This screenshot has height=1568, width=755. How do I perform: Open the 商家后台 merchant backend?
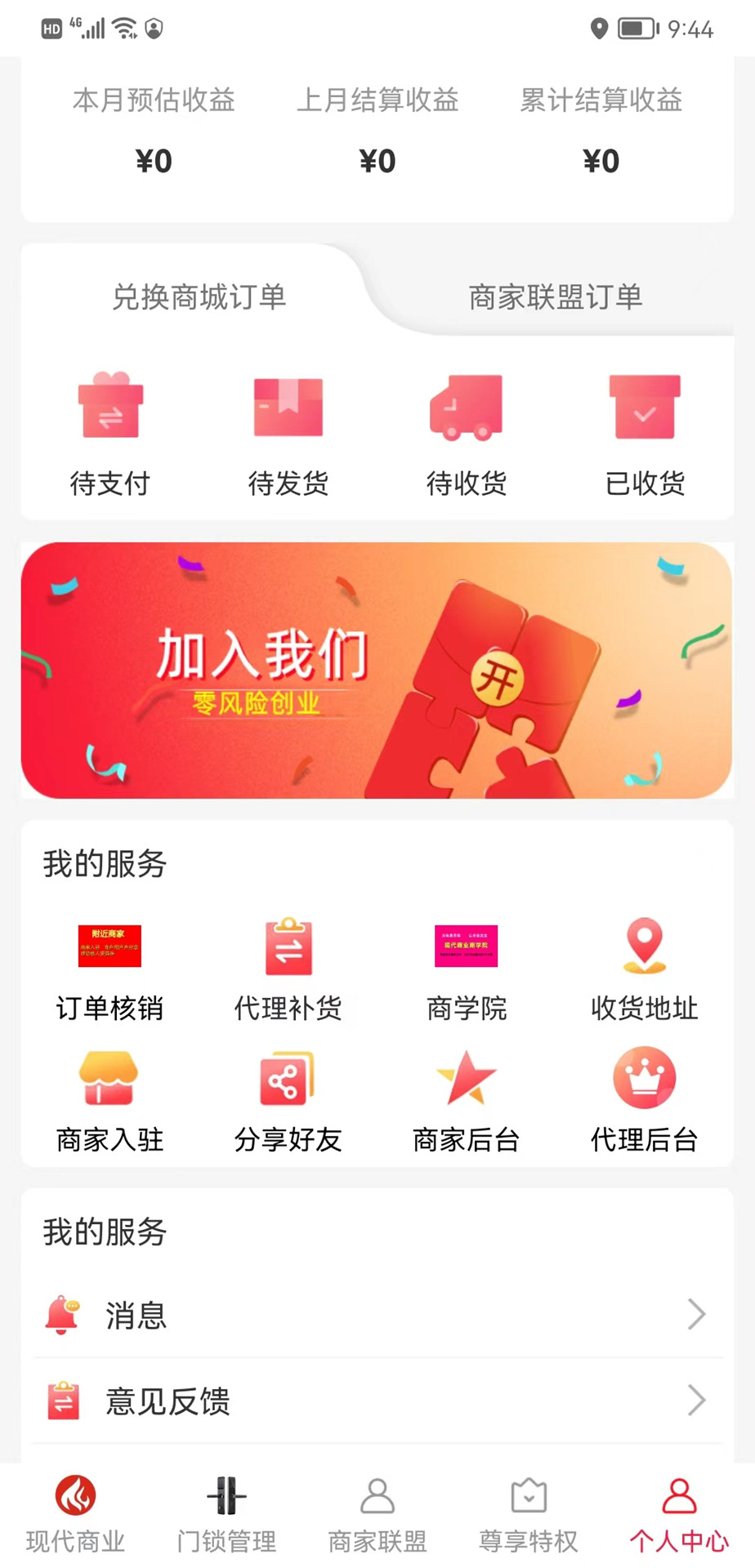tap(466, 1098)
